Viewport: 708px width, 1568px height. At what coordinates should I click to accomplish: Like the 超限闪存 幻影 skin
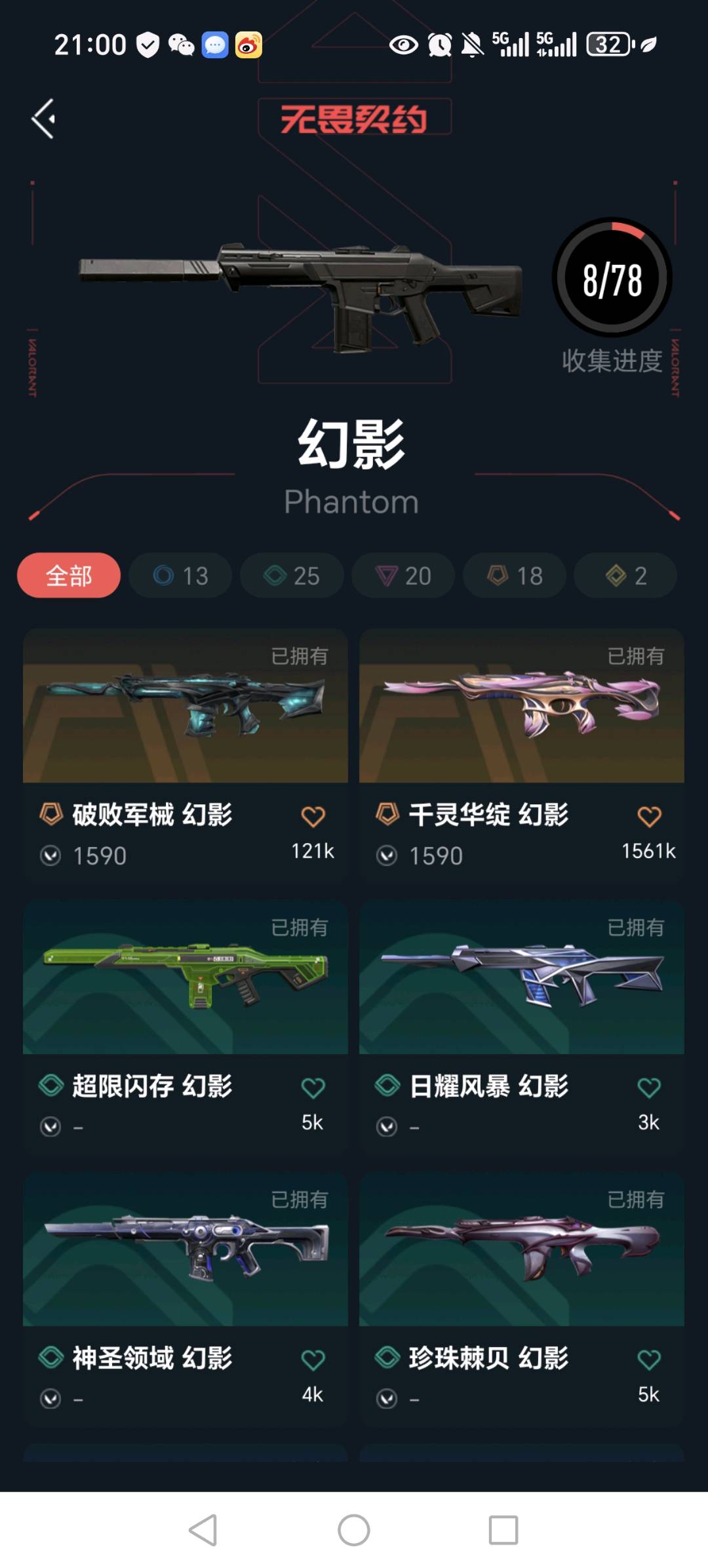313,1088
